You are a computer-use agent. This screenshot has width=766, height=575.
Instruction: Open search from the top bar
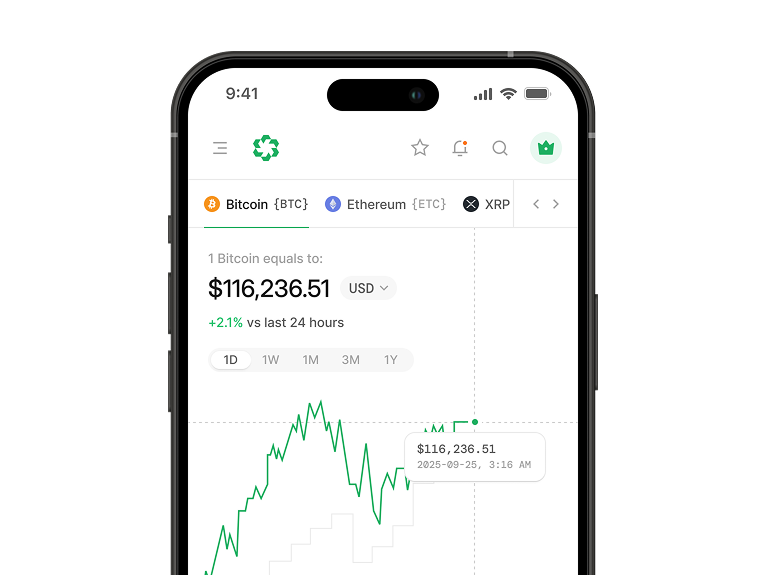(x=500, y=148)
